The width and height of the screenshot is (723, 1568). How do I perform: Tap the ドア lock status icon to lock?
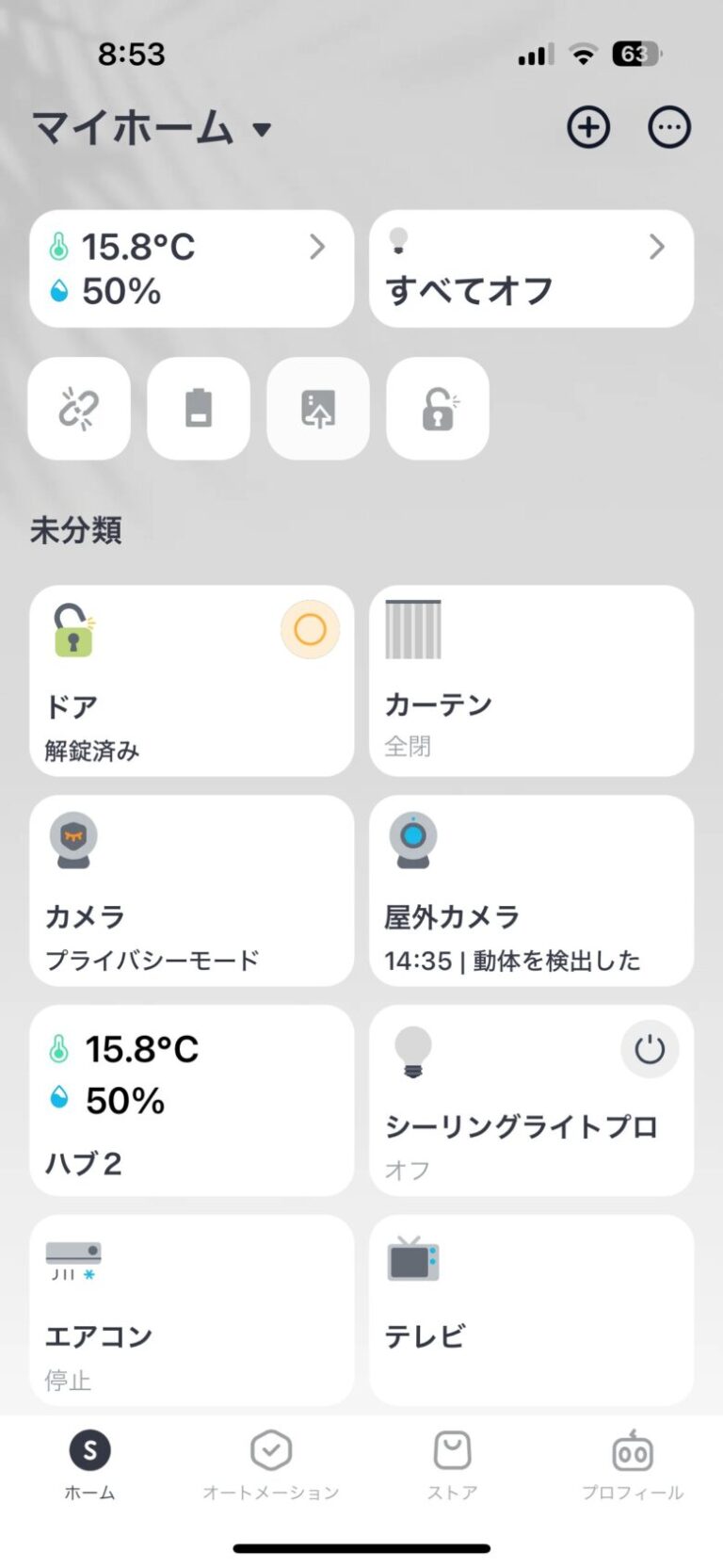(69, 628)
